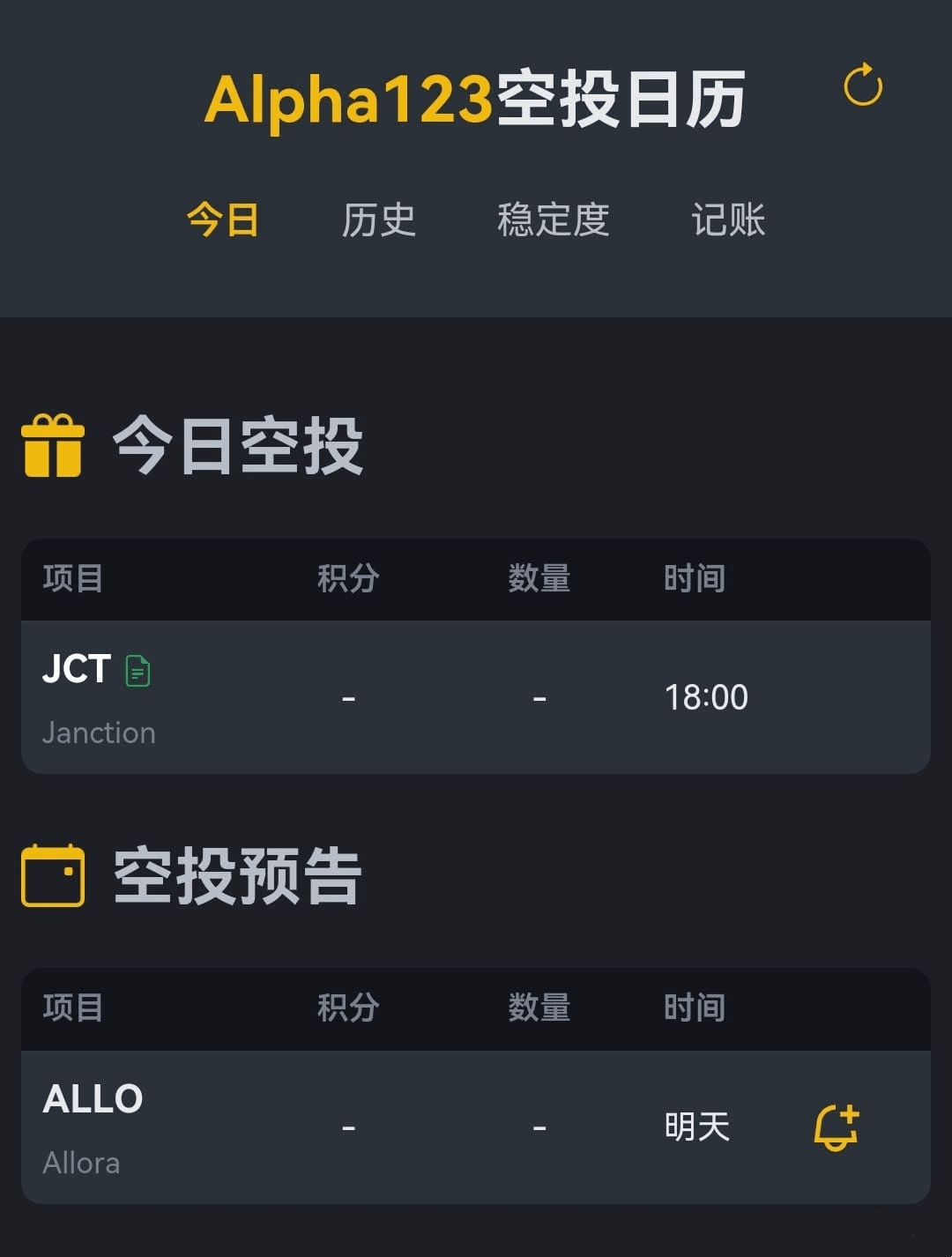Select the 记账 tab
The width and height of the screenshot is (952, 1257).
(728, 219)
